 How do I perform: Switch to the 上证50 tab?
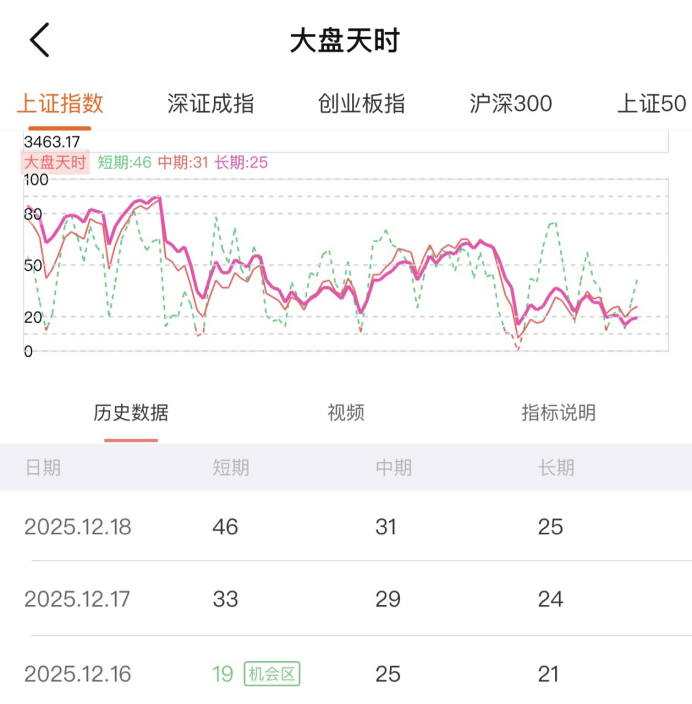tap(651, 104)
